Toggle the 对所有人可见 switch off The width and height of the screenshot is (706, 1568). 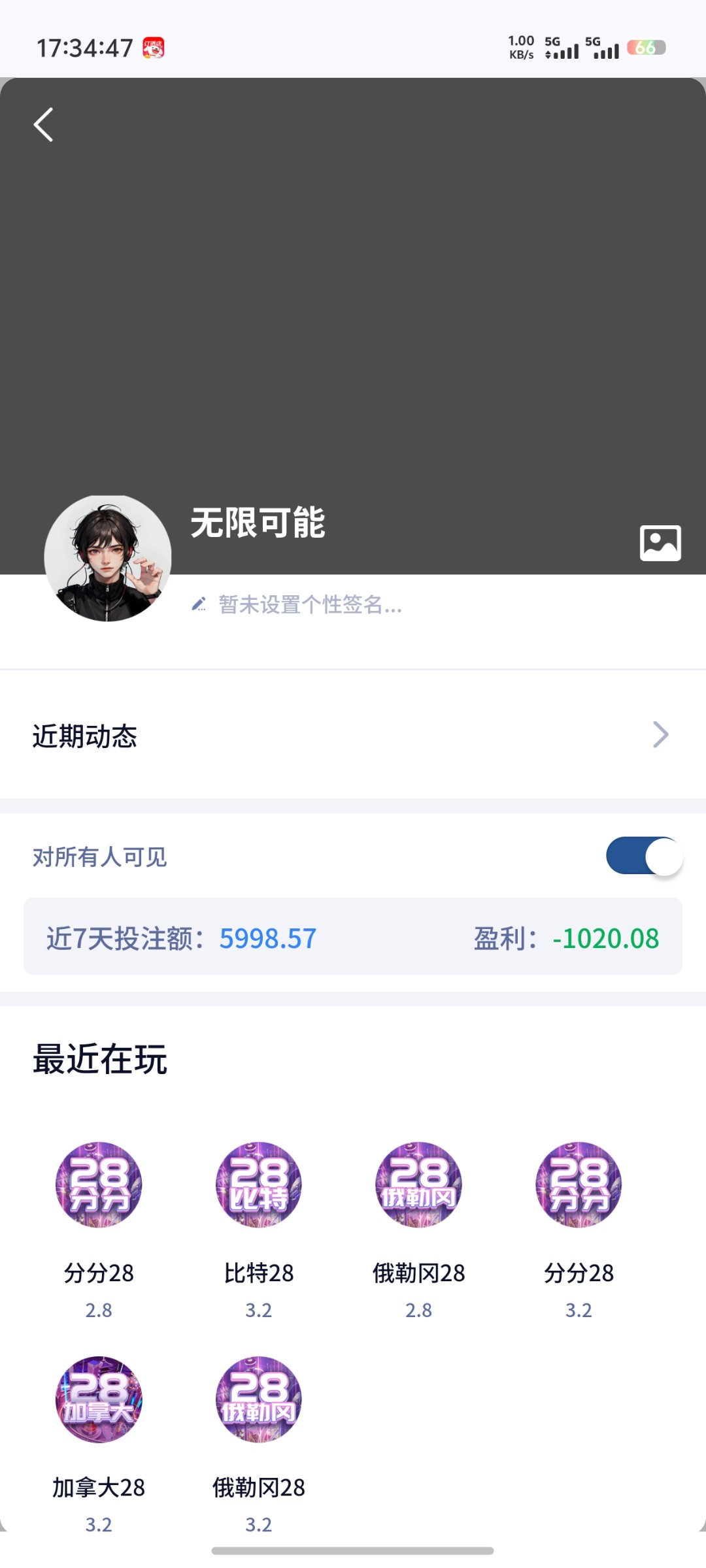click(644, 856)
